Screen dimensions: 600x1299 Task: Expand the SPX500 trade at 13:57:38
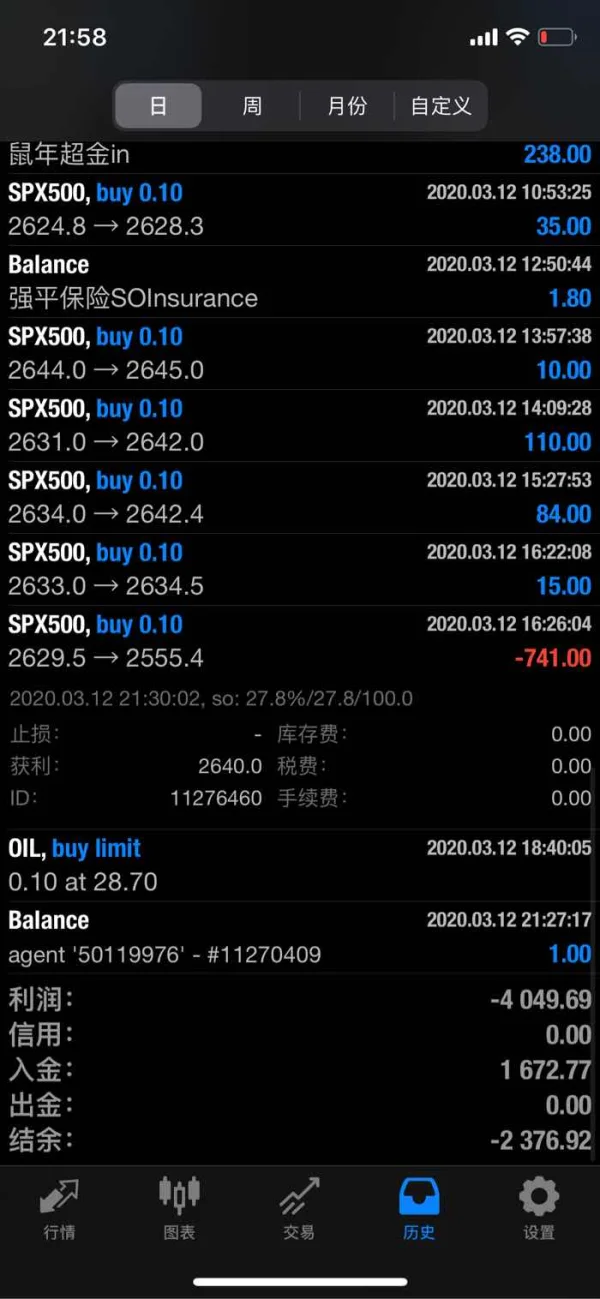(300, 353)
